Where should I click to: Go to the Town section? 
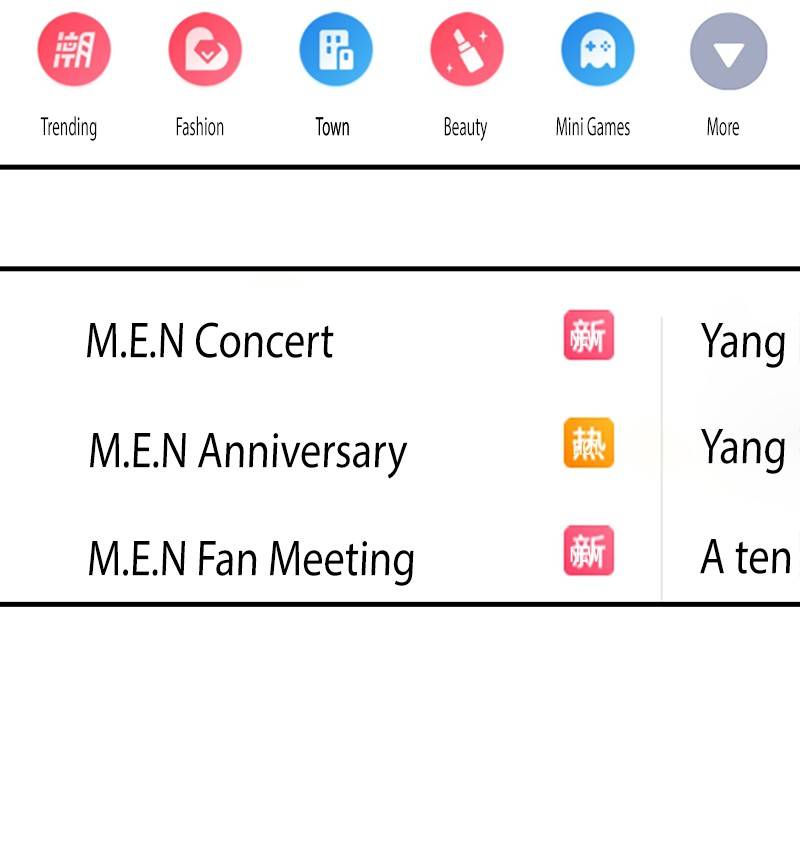click(x=336, y=50)
